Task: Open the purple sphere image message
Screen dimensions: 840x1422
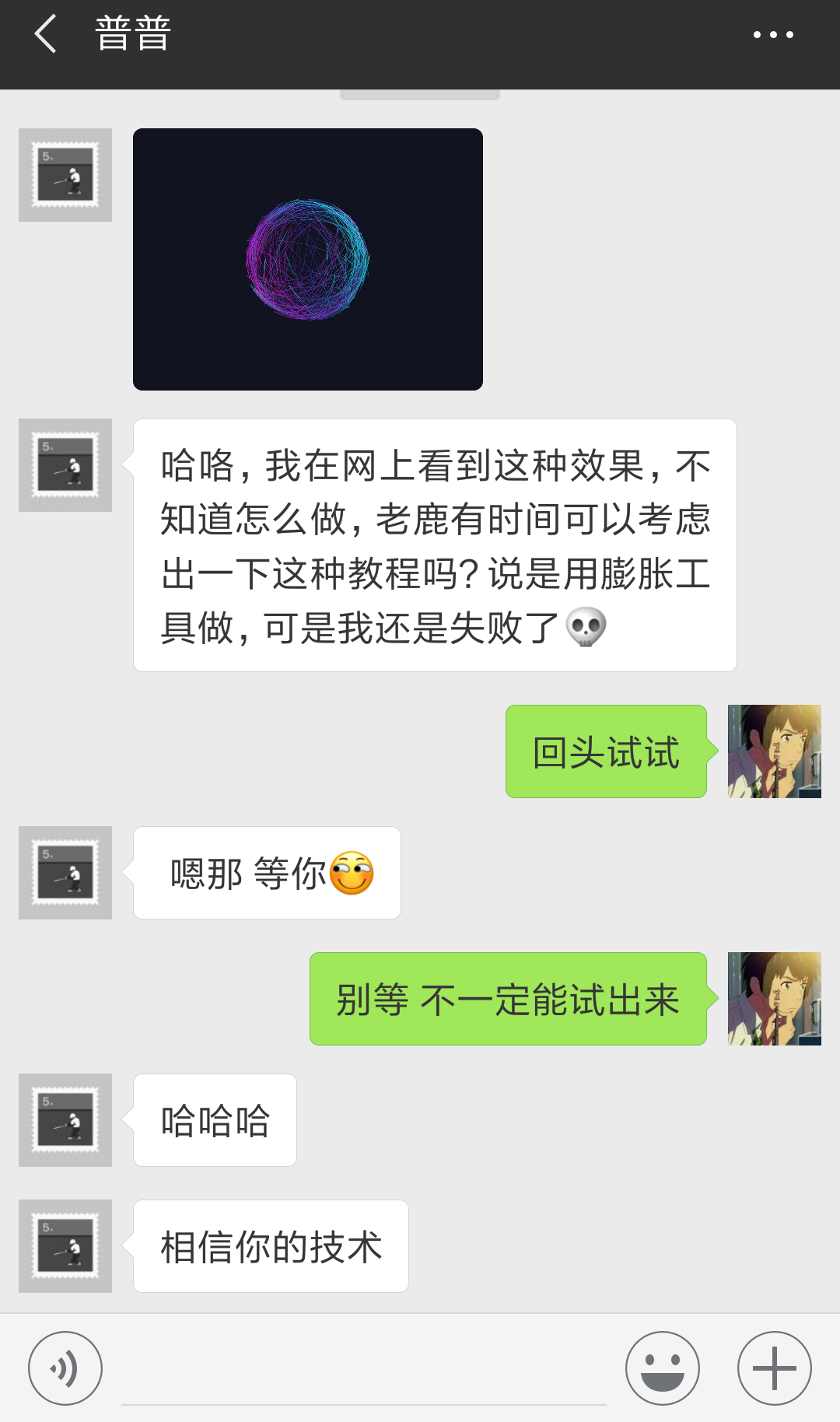Action: pyautogui.click(x=308, y=259)
